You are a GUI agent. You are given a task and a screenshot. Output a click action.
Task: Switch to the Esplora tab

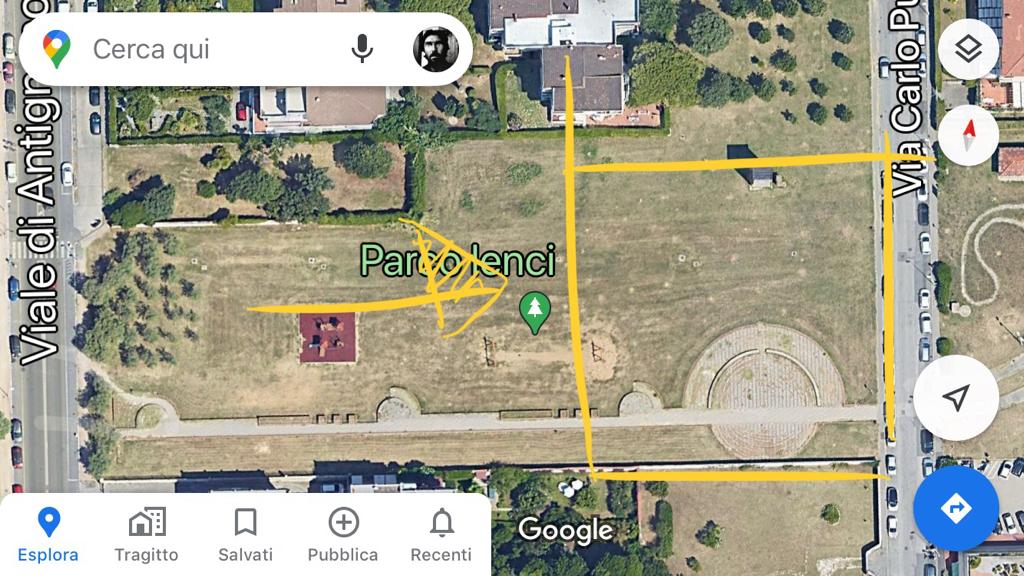48,535
